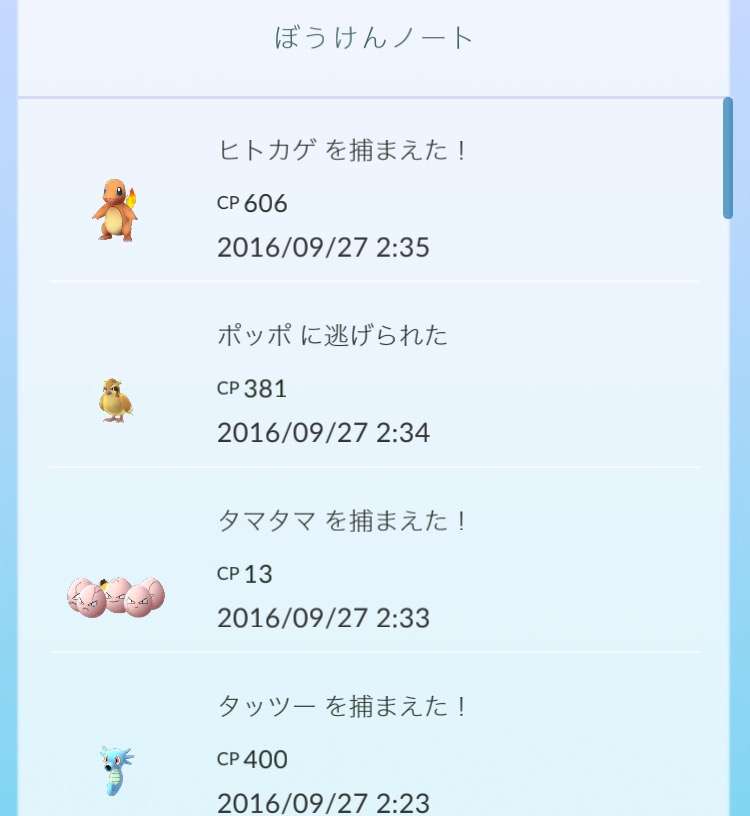Tap the CP 381 label for Pidgey

pos(250,389)
